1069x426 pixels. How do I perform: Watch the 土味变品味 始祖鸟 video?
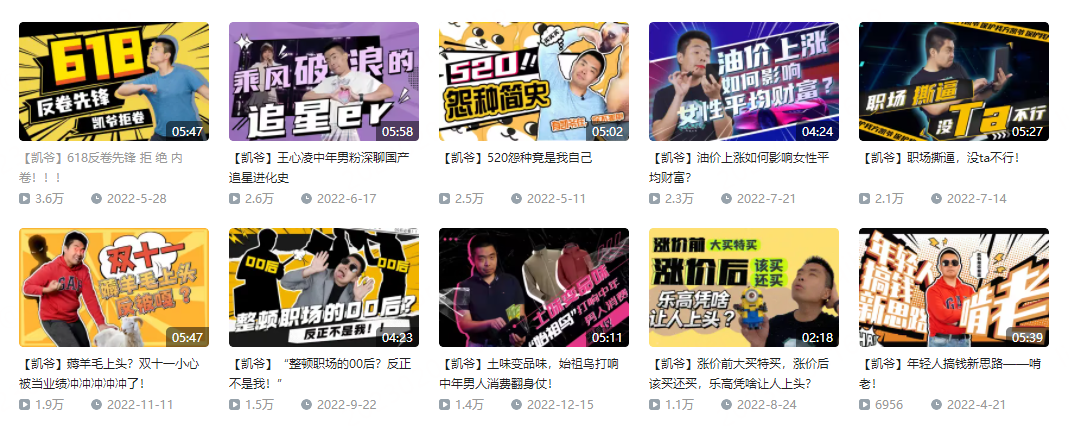[x=533, y=288]
